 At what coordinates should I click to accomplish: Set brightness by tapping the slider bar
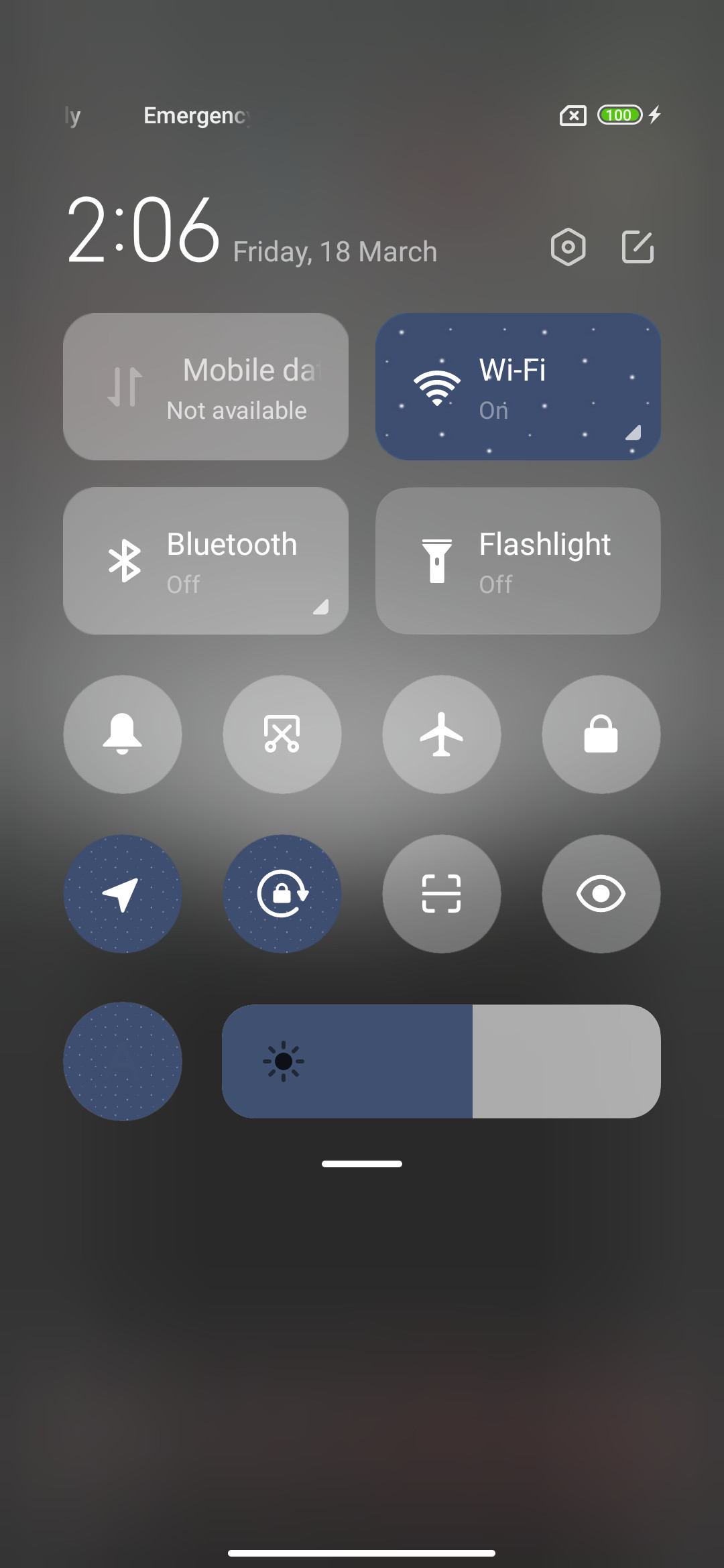(441, 1061)
